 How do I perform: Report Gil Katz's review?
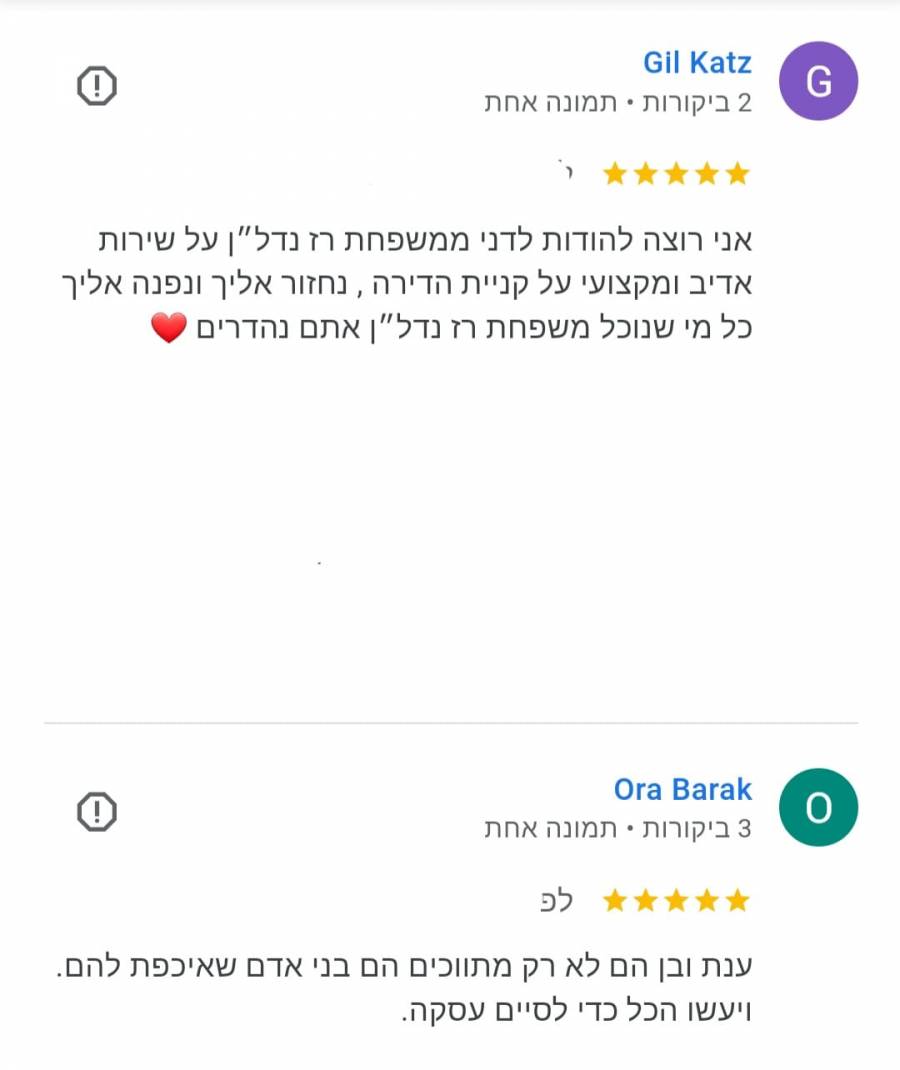[97, 86]
